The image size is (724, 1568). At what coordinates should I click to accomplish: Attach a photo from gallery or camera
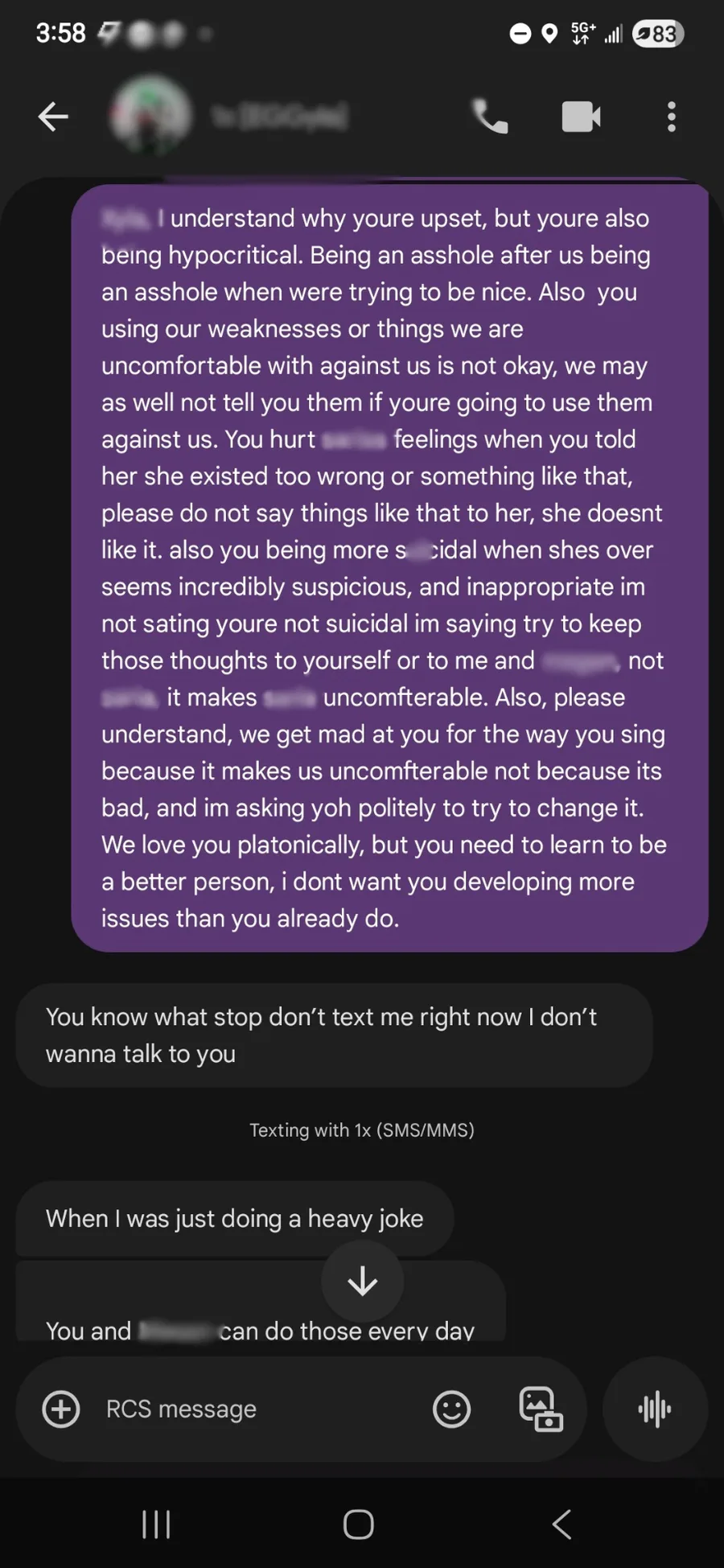(x=541, y=1409)
